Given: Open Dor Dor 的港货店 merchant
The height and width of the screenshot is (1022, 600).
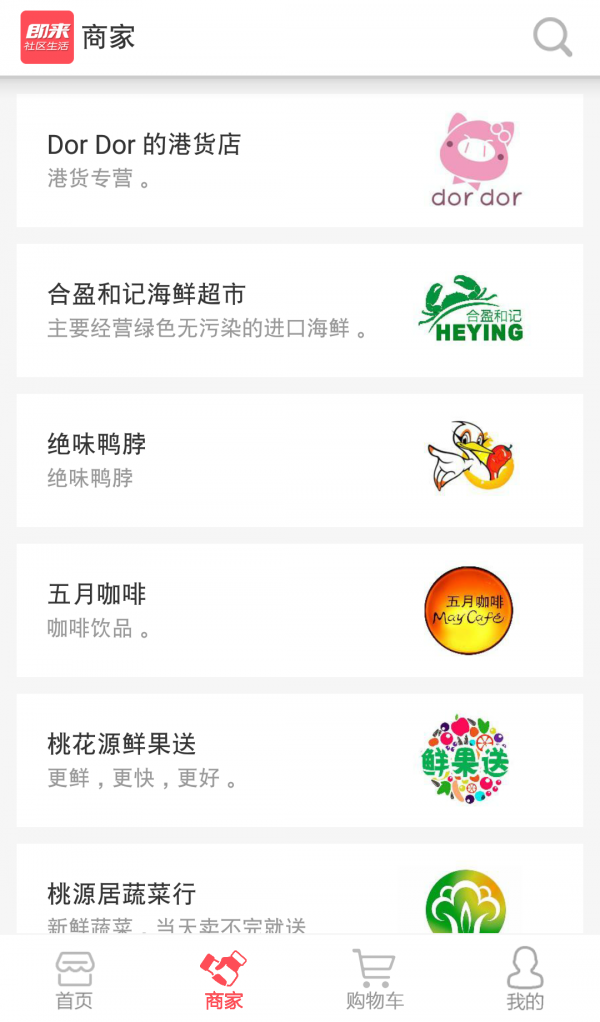Looking at the screenshot, I should coord(299,161).
